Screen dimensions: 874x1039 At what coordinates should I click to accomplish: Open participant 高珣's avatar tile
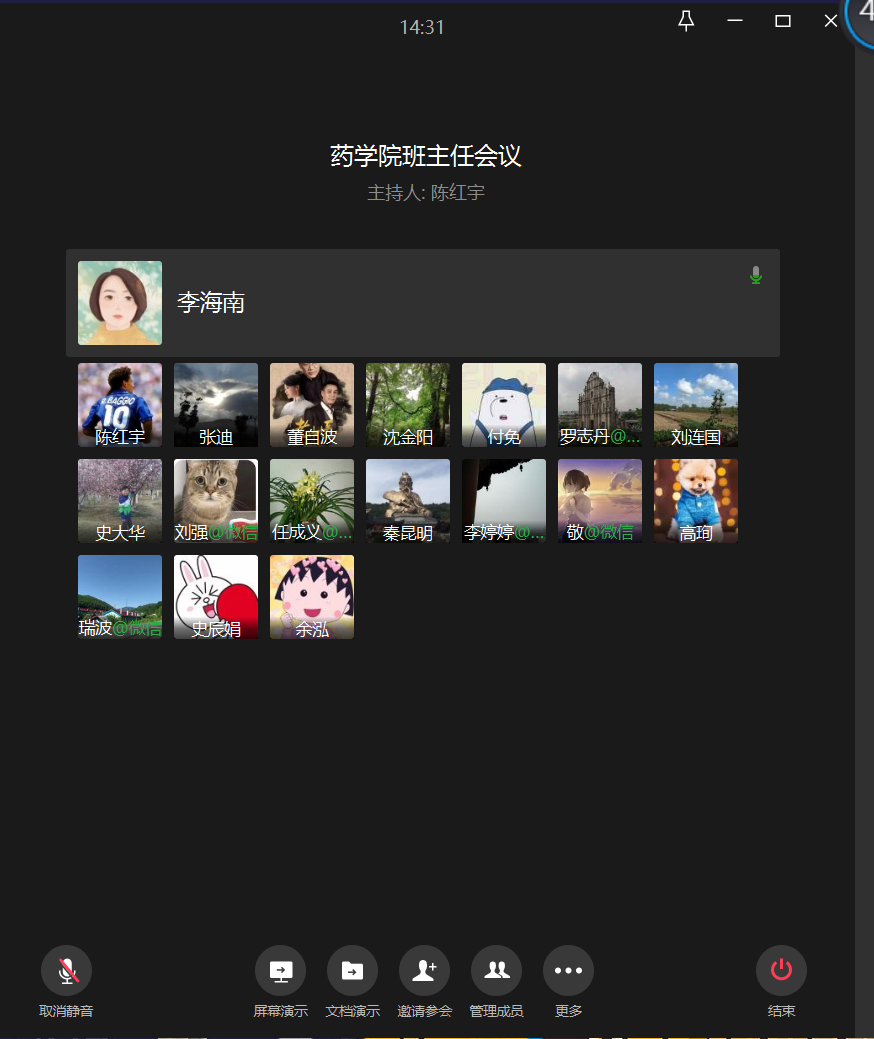(x=696, y=500)
